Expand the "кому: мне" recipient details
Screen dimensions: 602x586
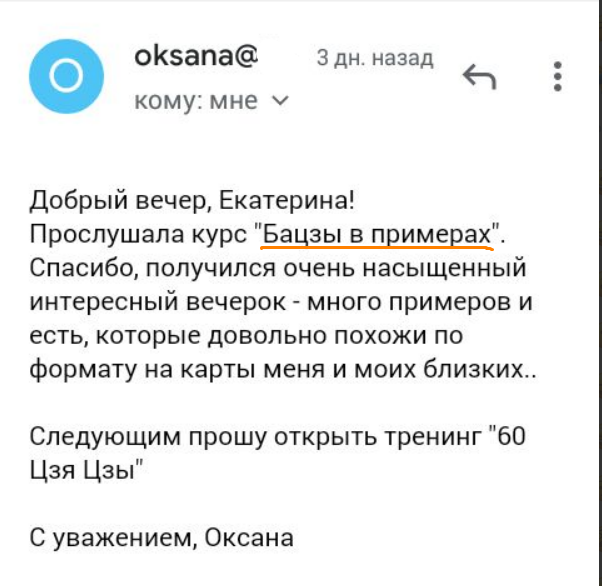point(281,101)
